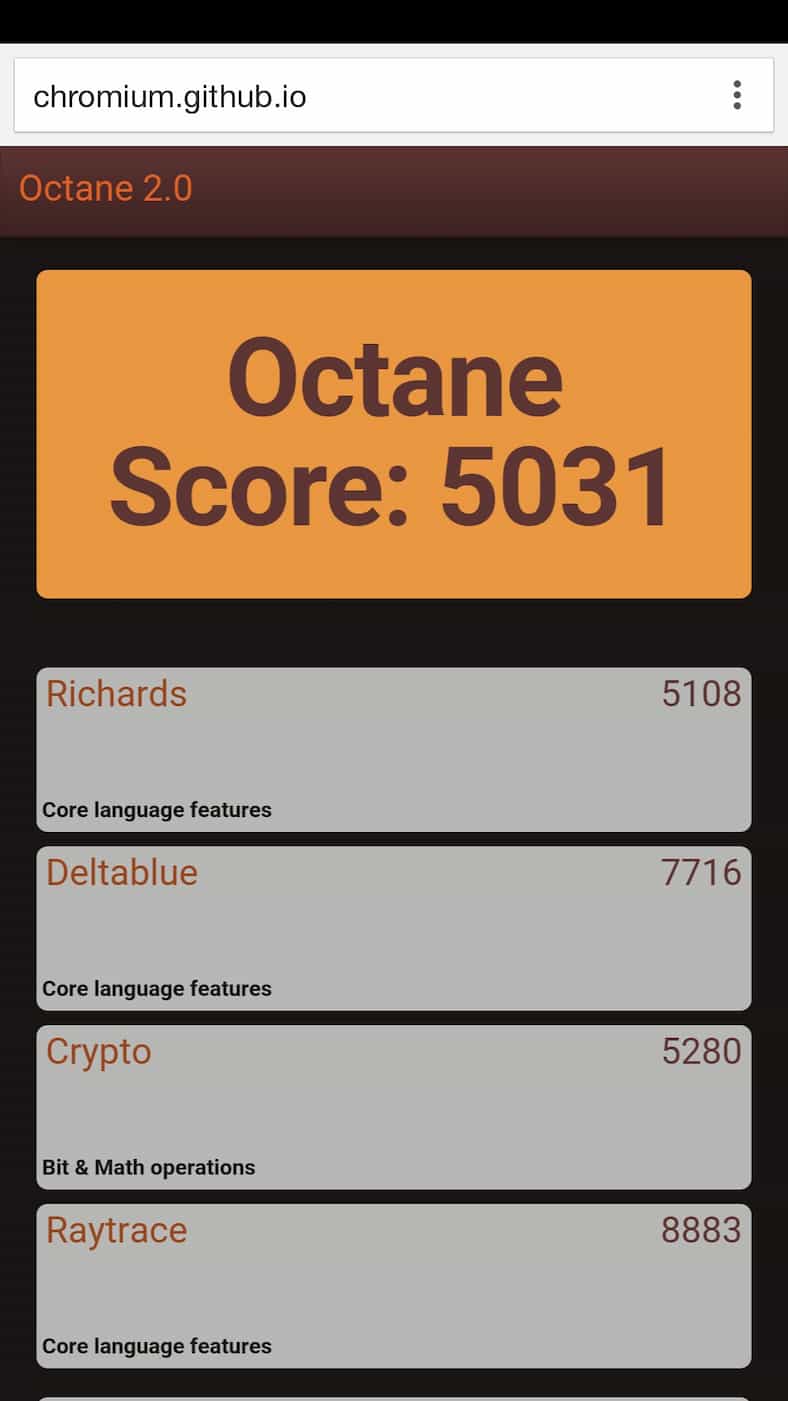The width and height of the screenshot is (788, 1401).
Task: Tap the Octane Score banner
Action: [x=393, y=434]
